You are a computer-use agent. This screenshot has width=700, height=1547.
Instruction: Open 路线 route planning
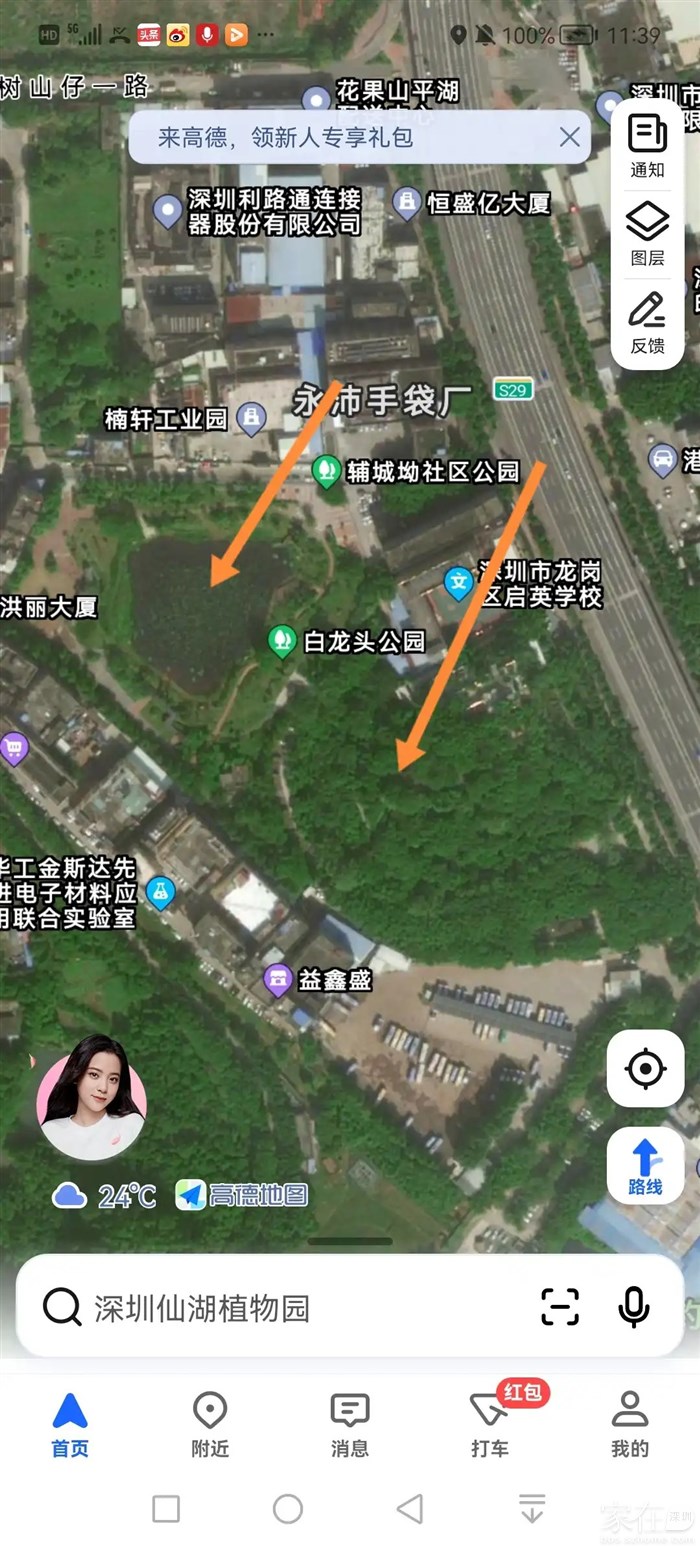tap(645, 1165)
